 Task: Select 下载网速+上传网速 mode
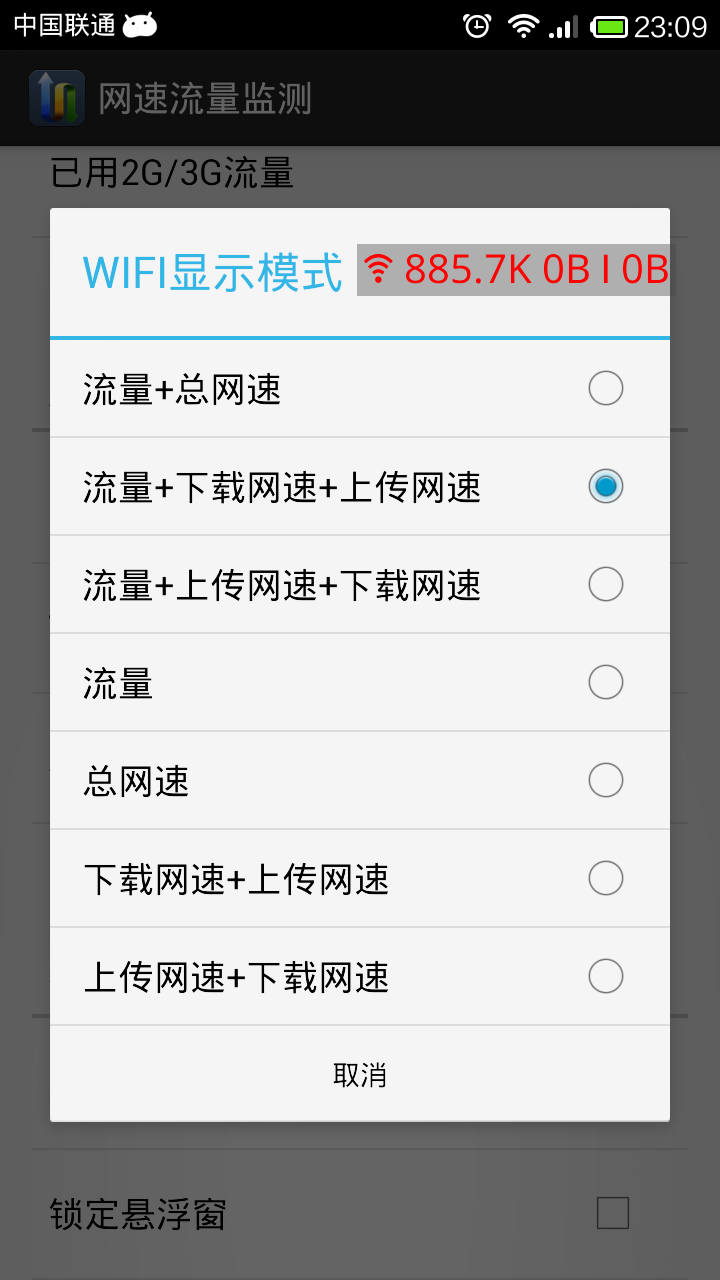pos(360,879)
